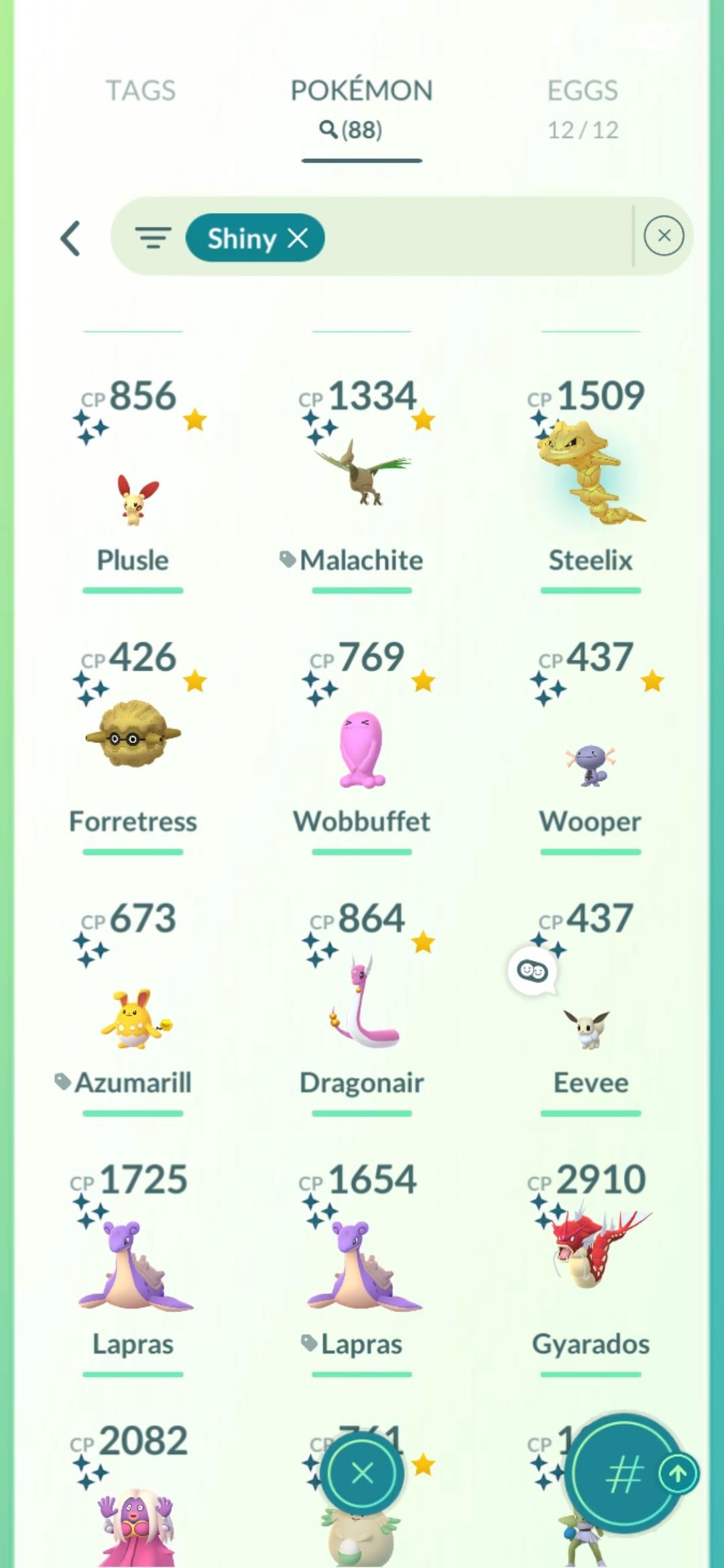Image resolution: width=724 pixels, height=1568 pixels.
Task: Close the Pokémon list with the X button
Action: click(362, 1473)
